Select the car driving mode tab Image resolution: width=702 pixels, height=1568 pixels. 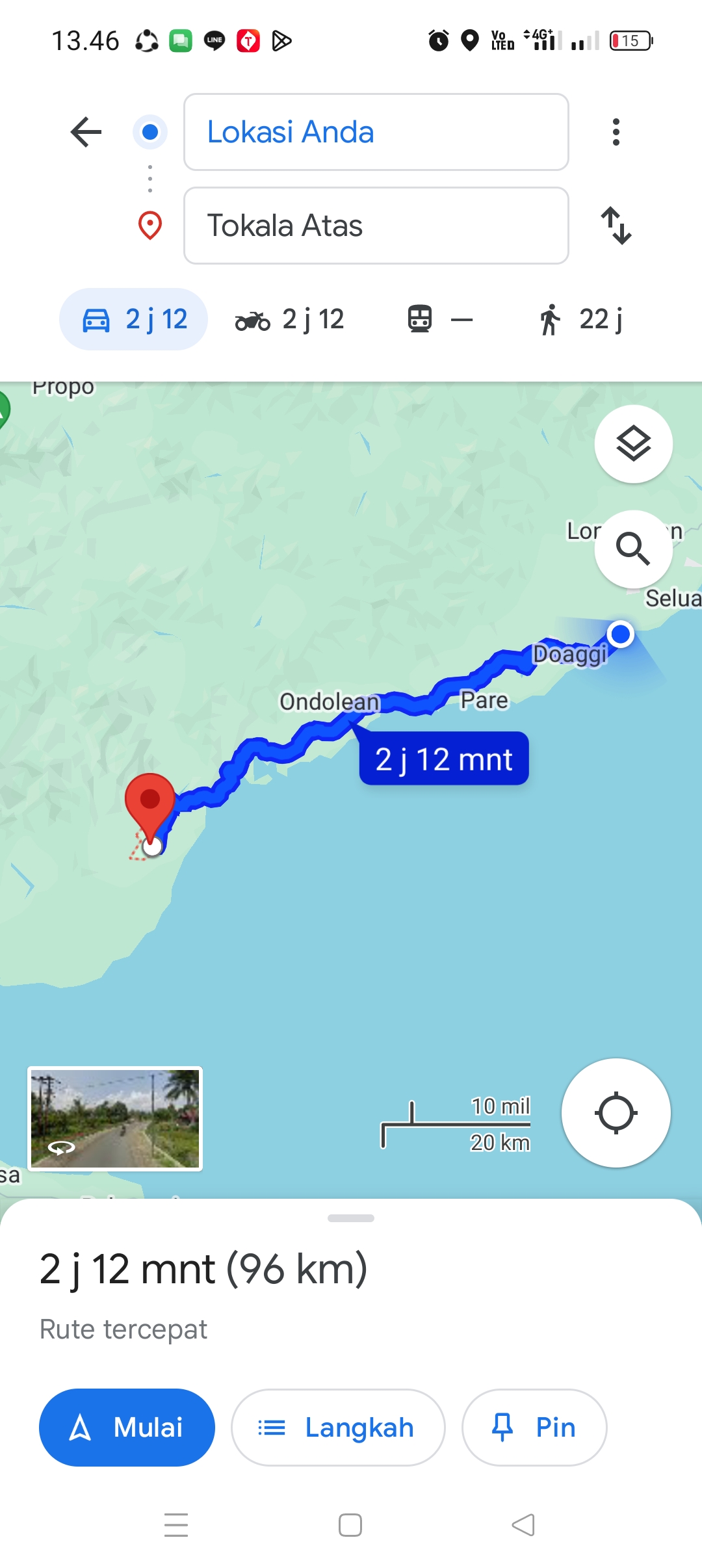tap(134, 319)
